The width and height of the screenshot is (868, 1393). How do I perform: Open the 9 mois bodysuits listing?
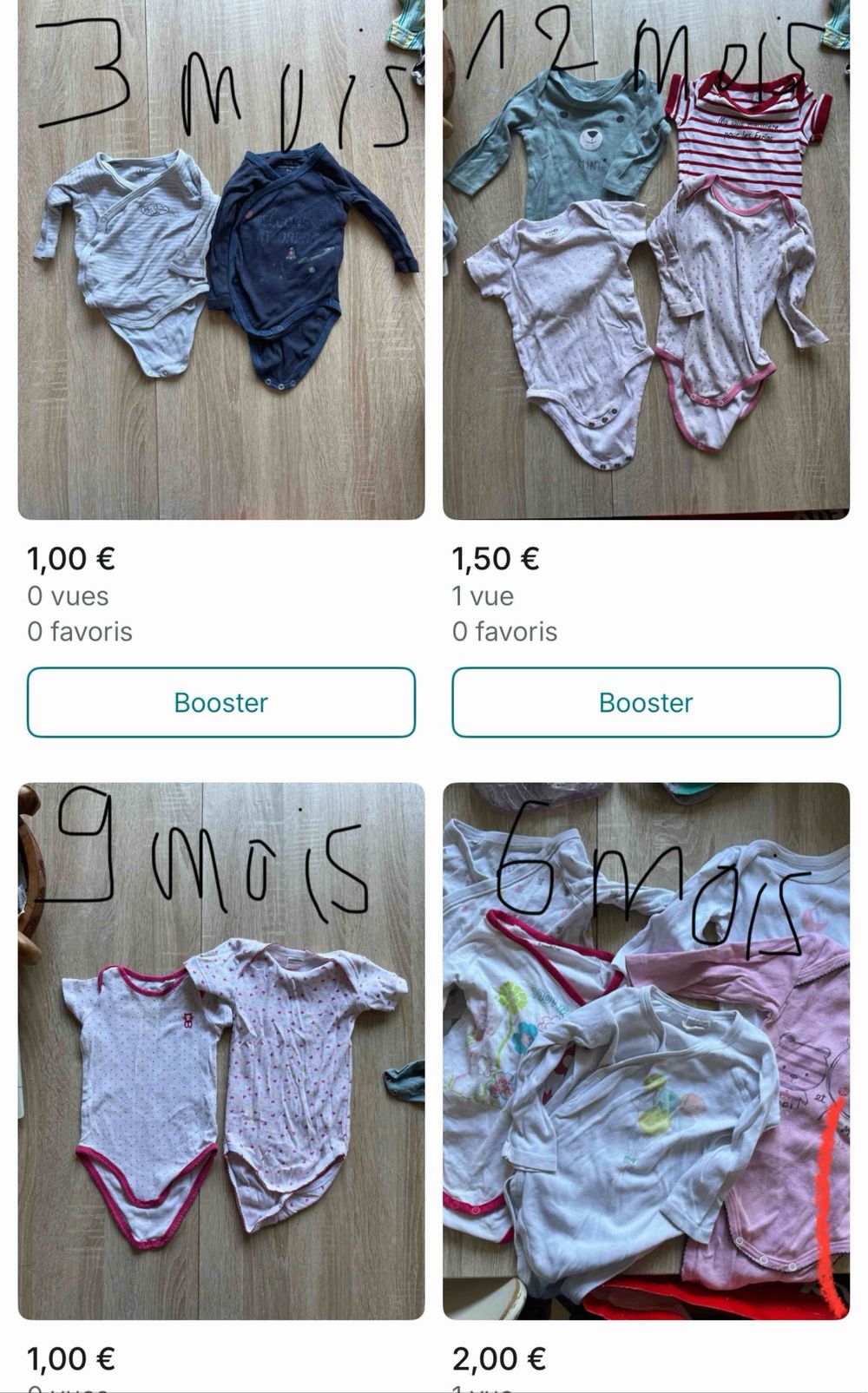221,1050
